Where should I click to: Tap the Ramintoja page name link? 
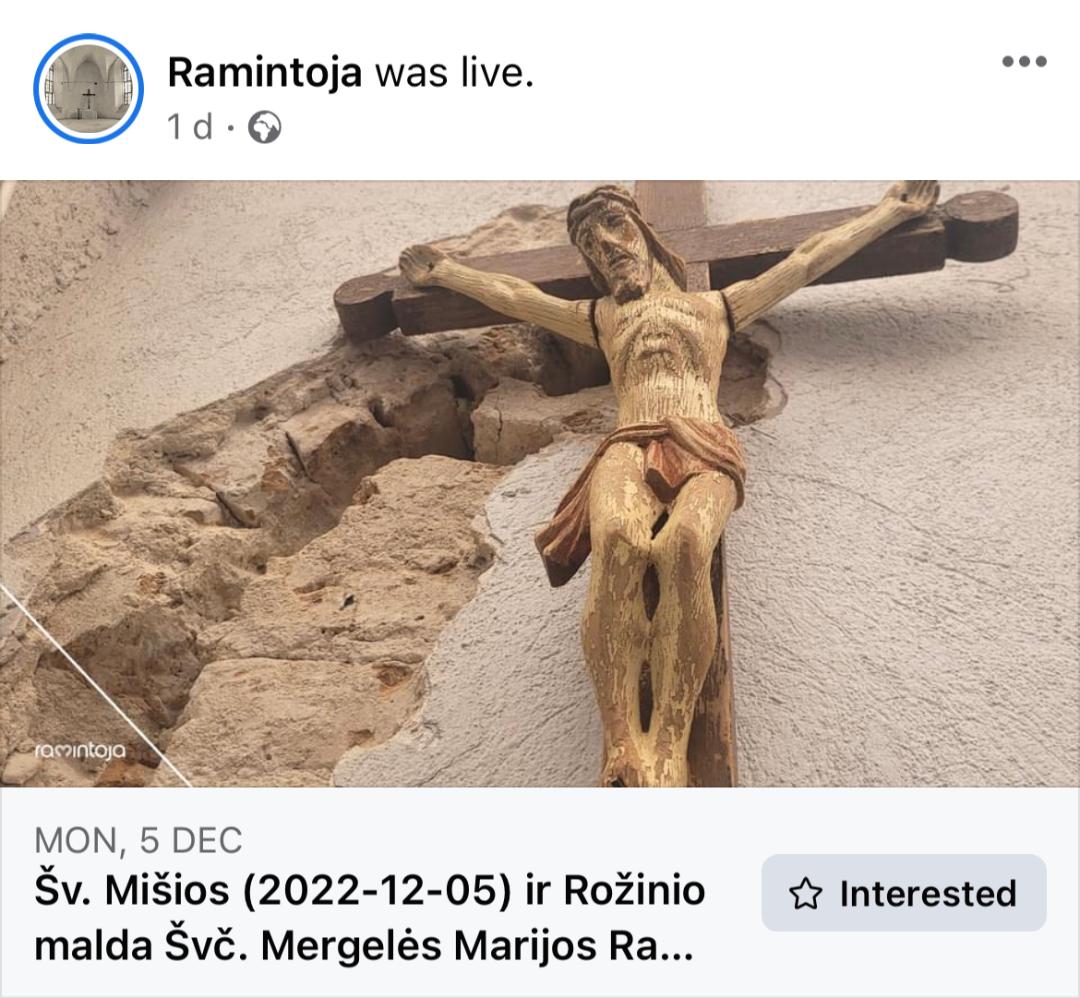(x=264, y=72)
